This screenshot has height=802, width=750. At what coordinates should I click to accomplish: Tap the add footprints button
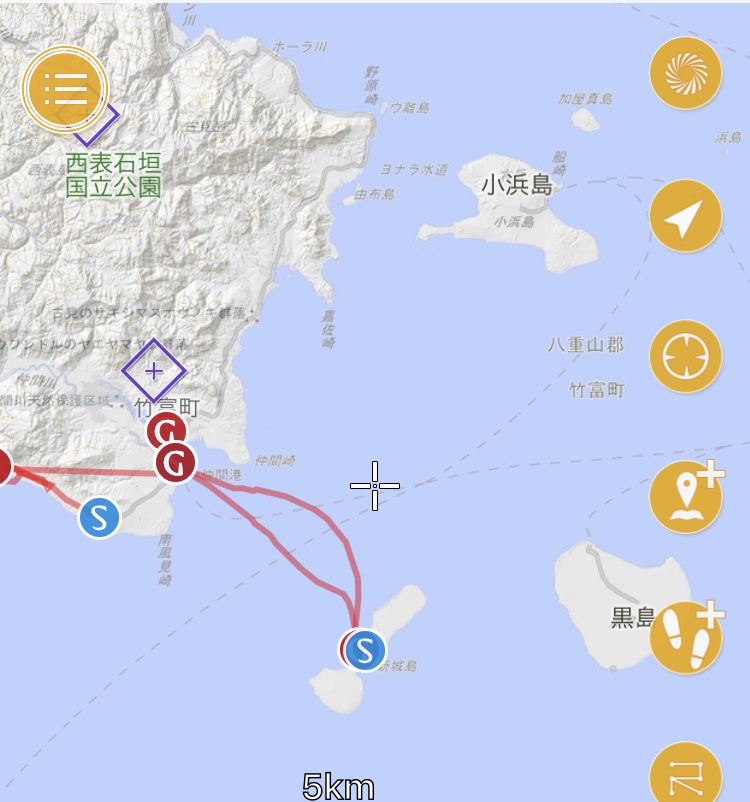(x=686, y=637)
